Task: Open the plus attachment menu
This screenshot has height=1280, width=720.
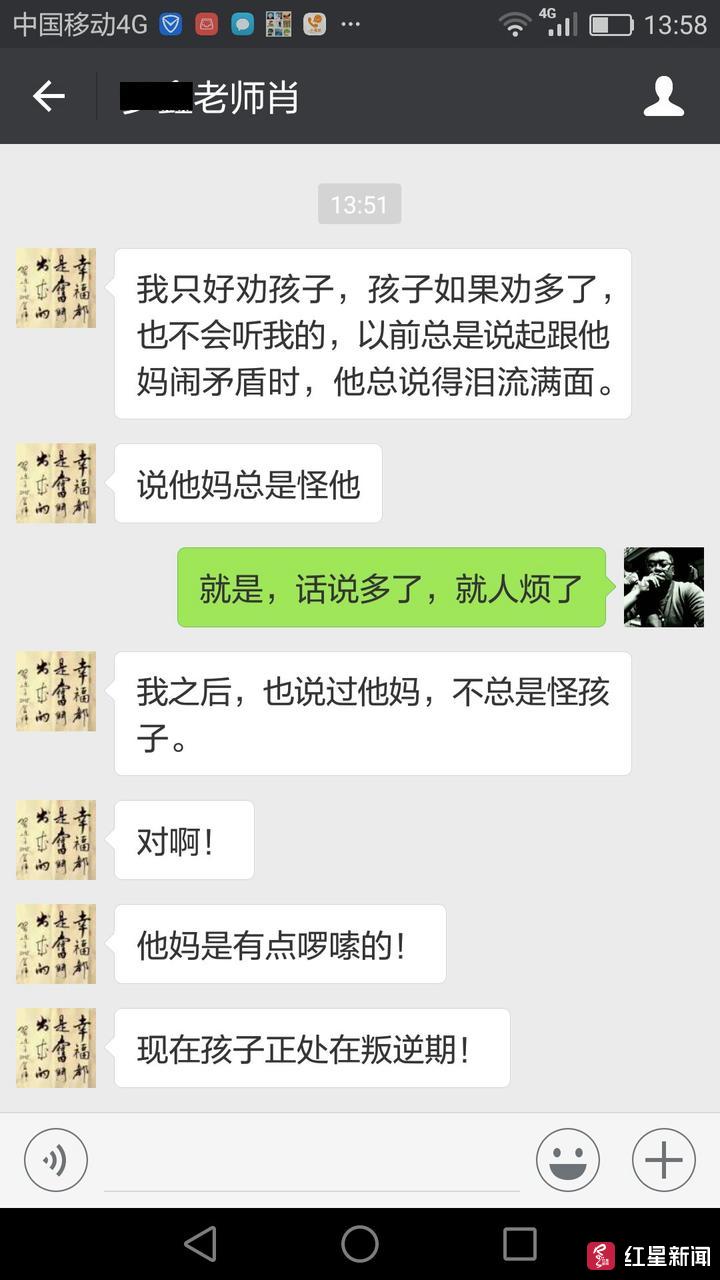Action: (x=664, y=1160)
